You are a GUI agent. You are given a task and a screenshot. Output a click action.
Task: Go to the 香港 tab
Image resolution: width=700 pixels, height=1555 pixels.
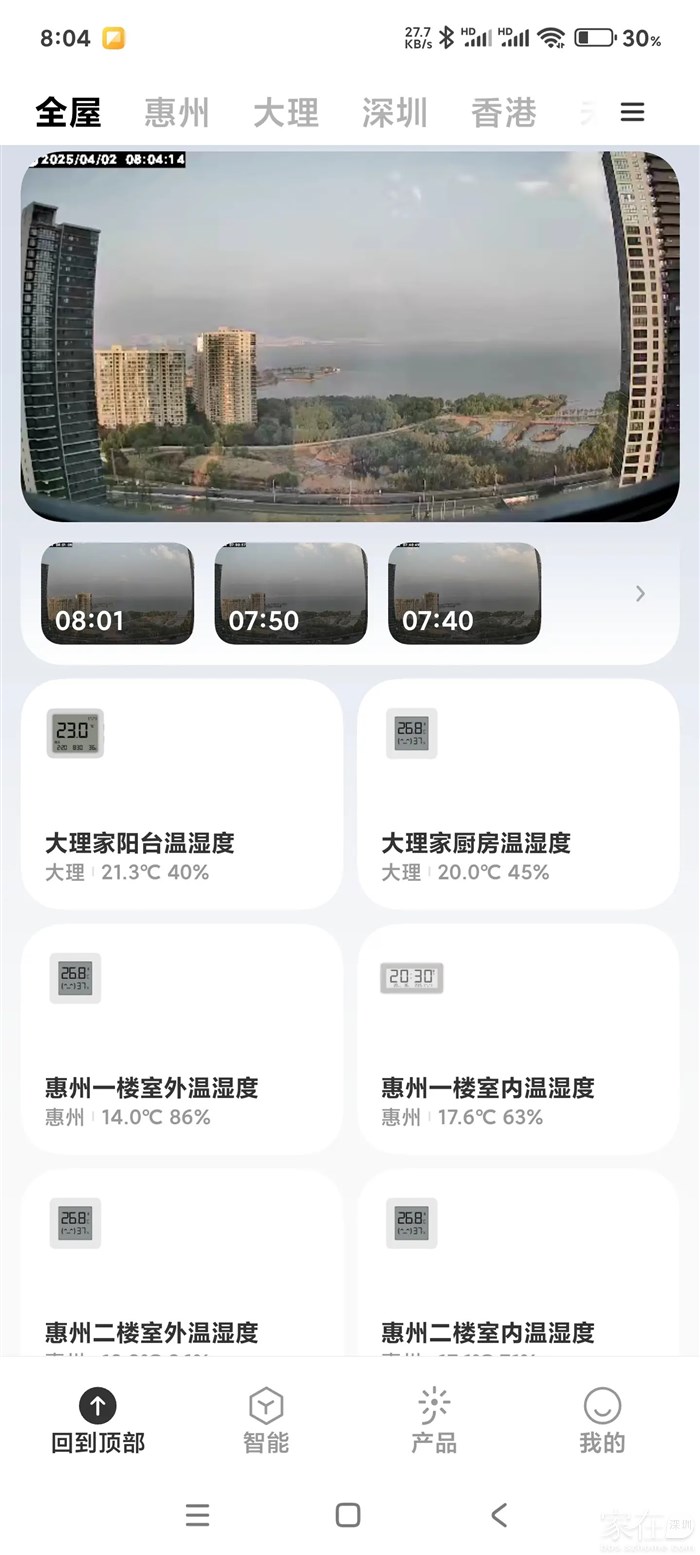pyautogui.click(x=504, y=112)
